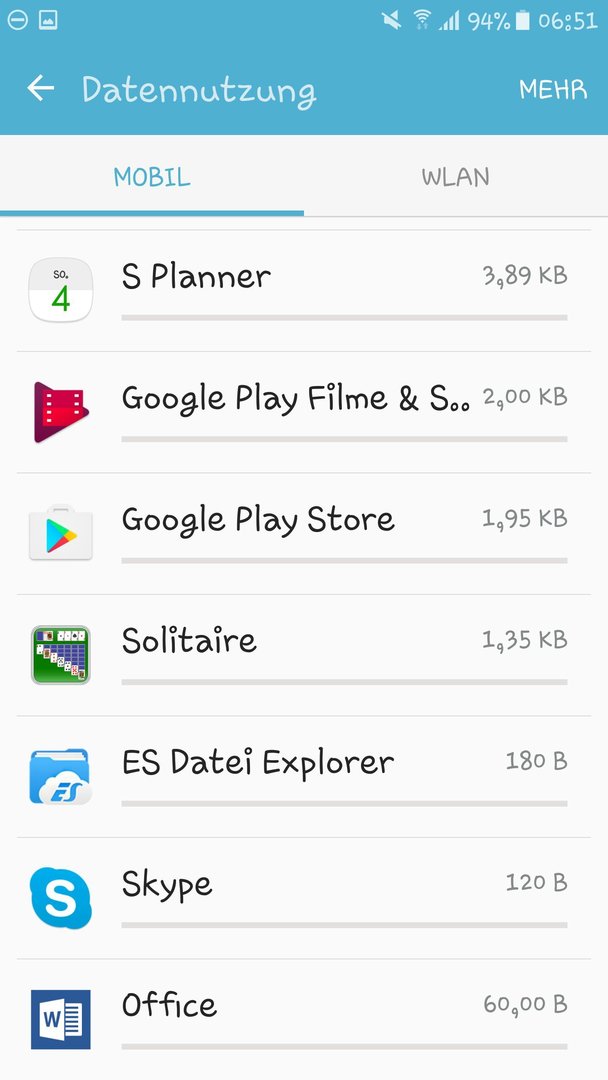Go back from Datennutzung
Image resolution: width=608 pixels, height=1080 pixels.
point(41,88)
